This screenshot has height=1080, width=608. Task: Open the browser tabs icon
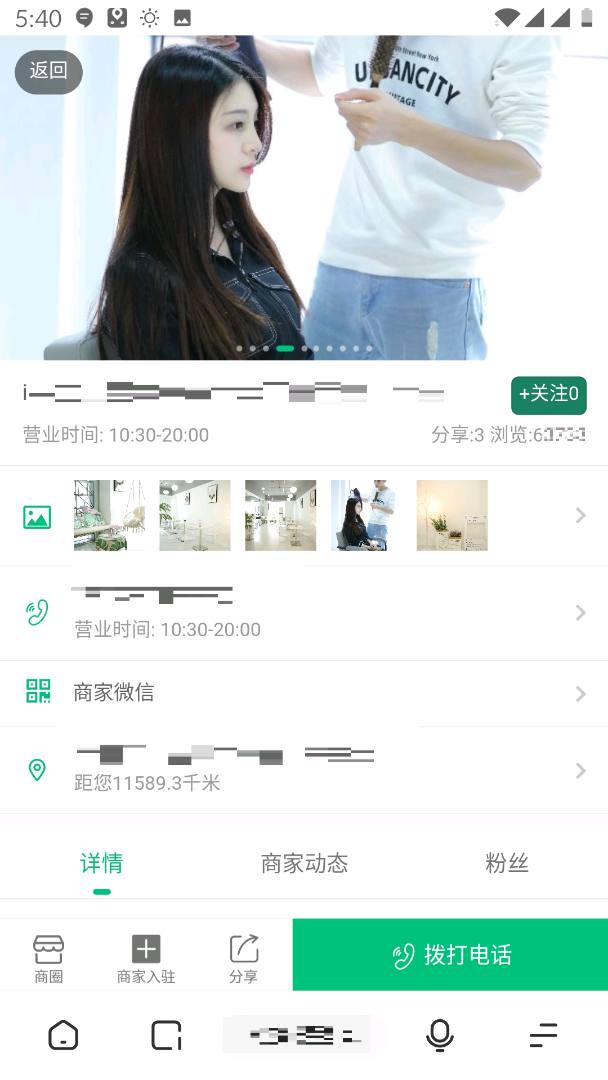click(x=166, y=1035)
